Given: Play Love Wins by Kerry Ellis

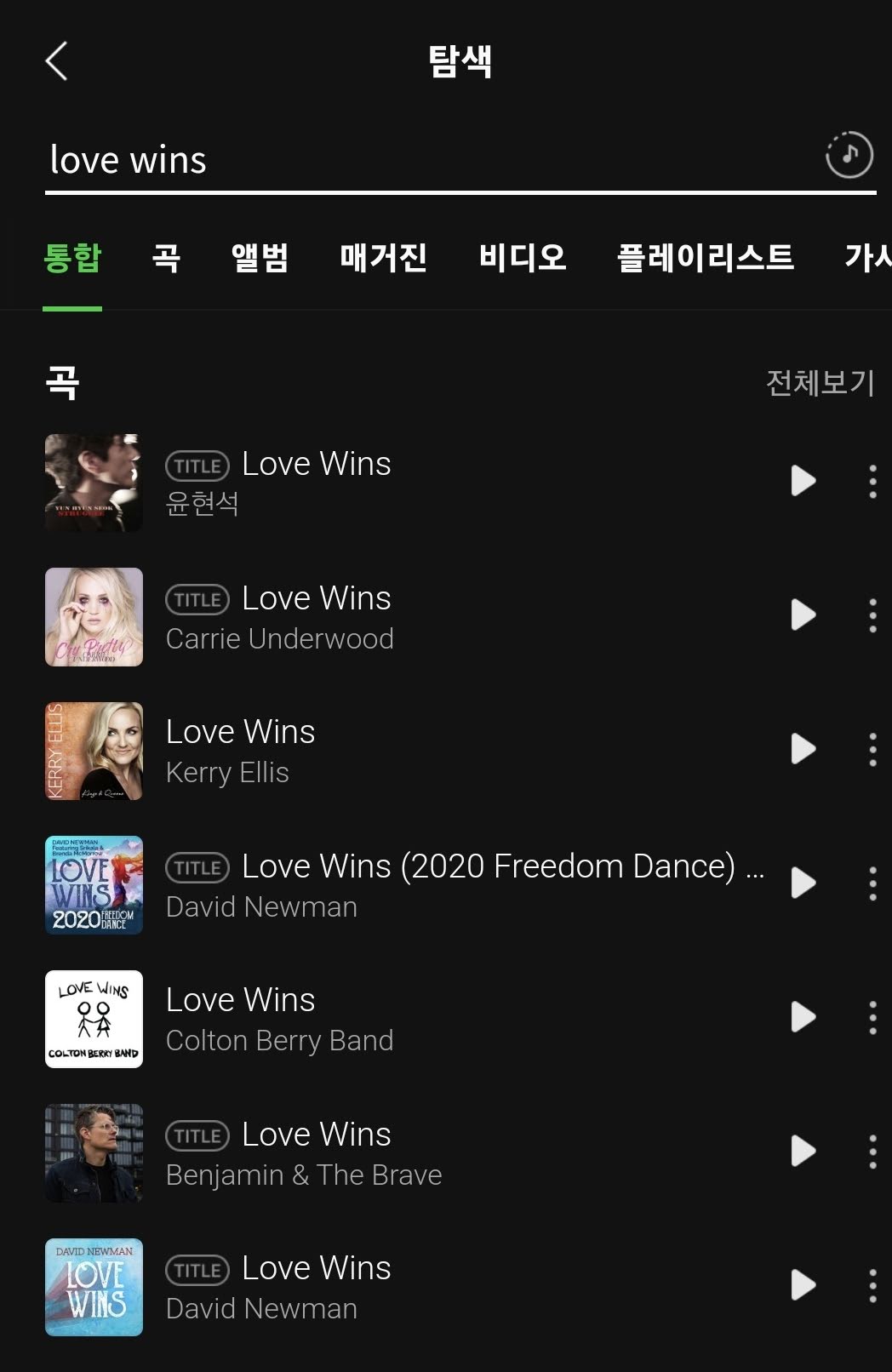Looking at the screenshot, I should 803,749.
